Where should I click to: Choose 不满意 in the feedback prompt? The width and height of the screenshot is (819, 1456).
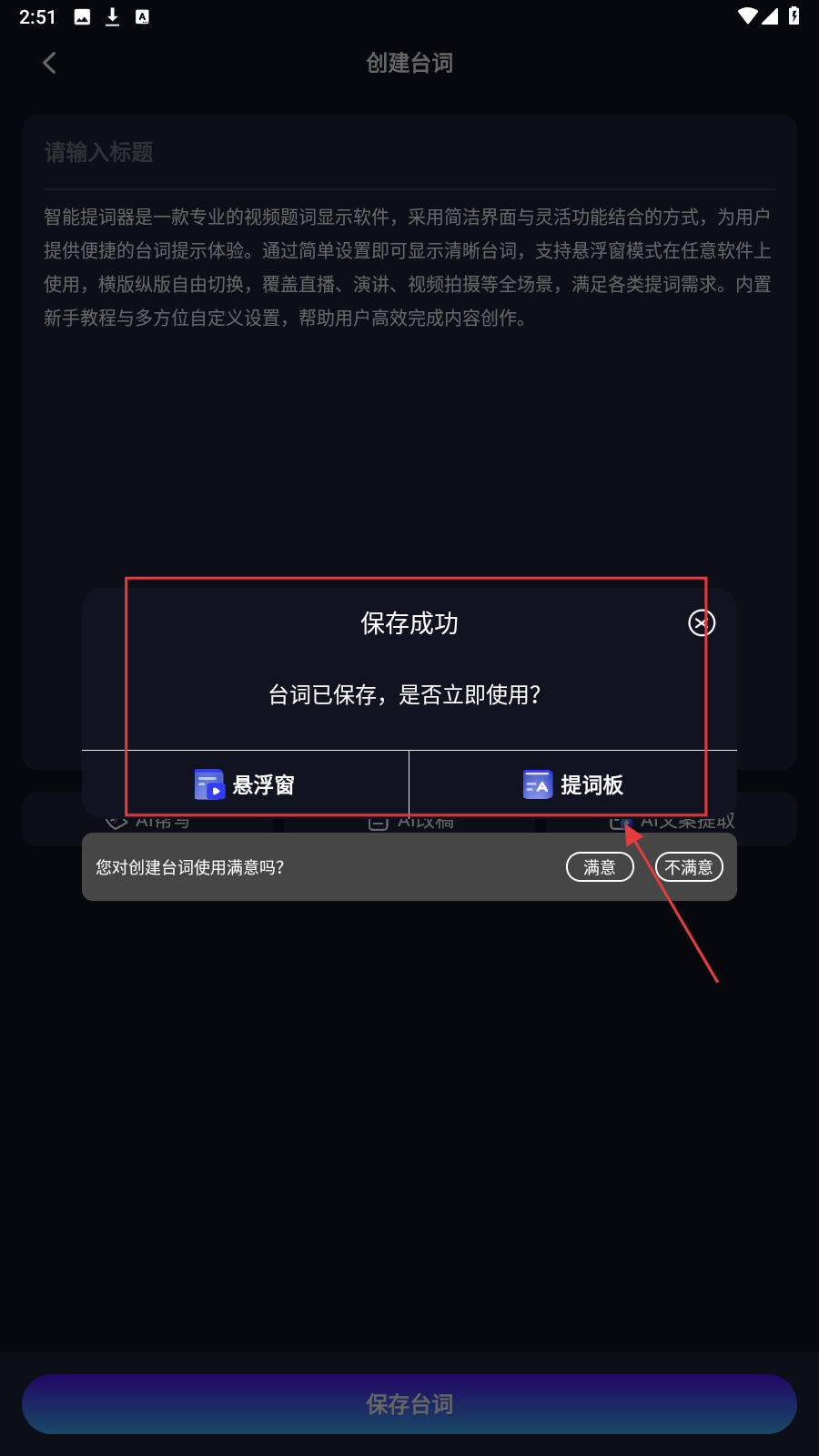point(689,867)
